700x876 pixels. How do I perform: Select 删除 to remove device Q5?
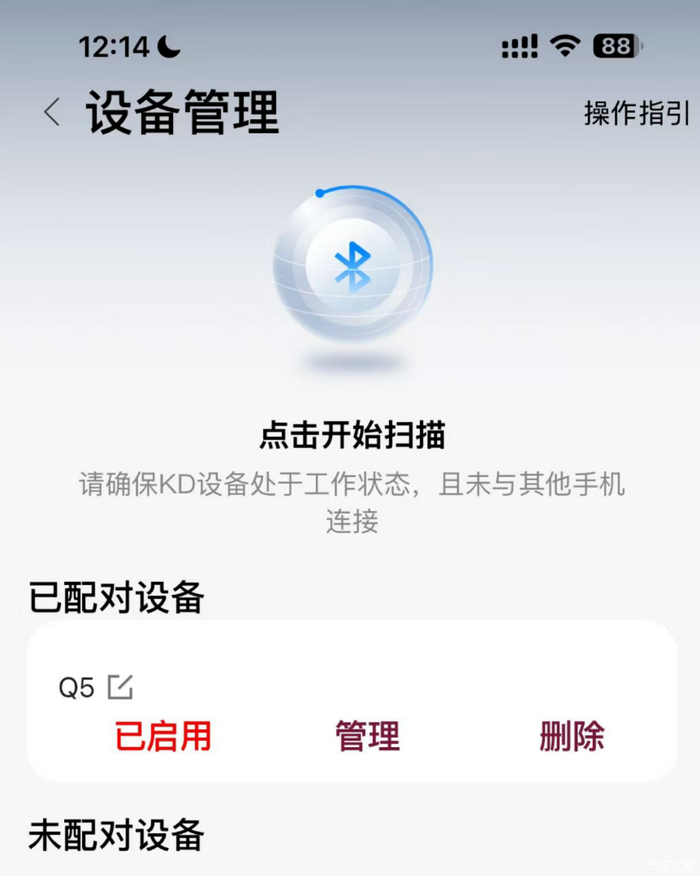point(571,736)
